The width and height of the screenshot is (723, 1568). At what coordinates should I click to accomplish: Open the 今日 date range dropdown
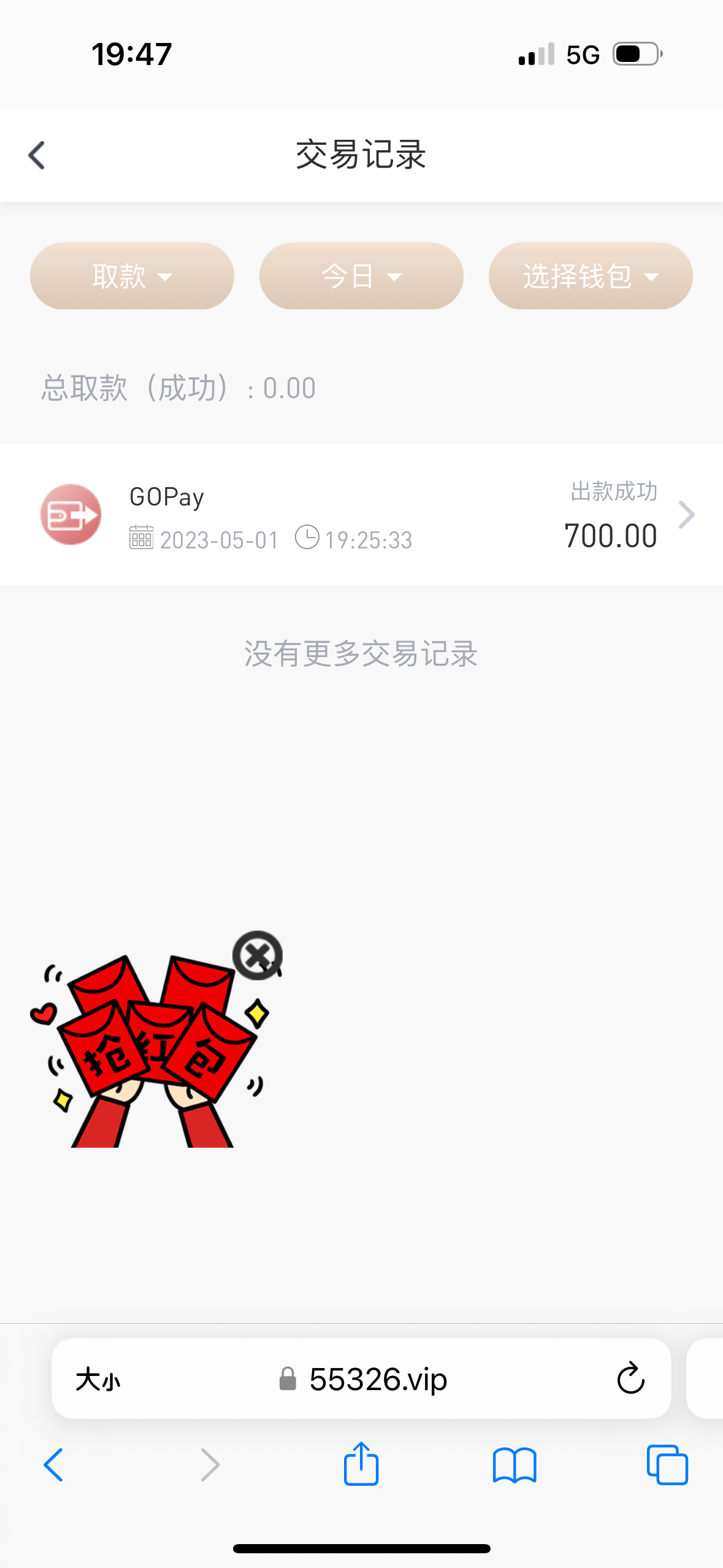pyautogui.click(x=361, y=276)
